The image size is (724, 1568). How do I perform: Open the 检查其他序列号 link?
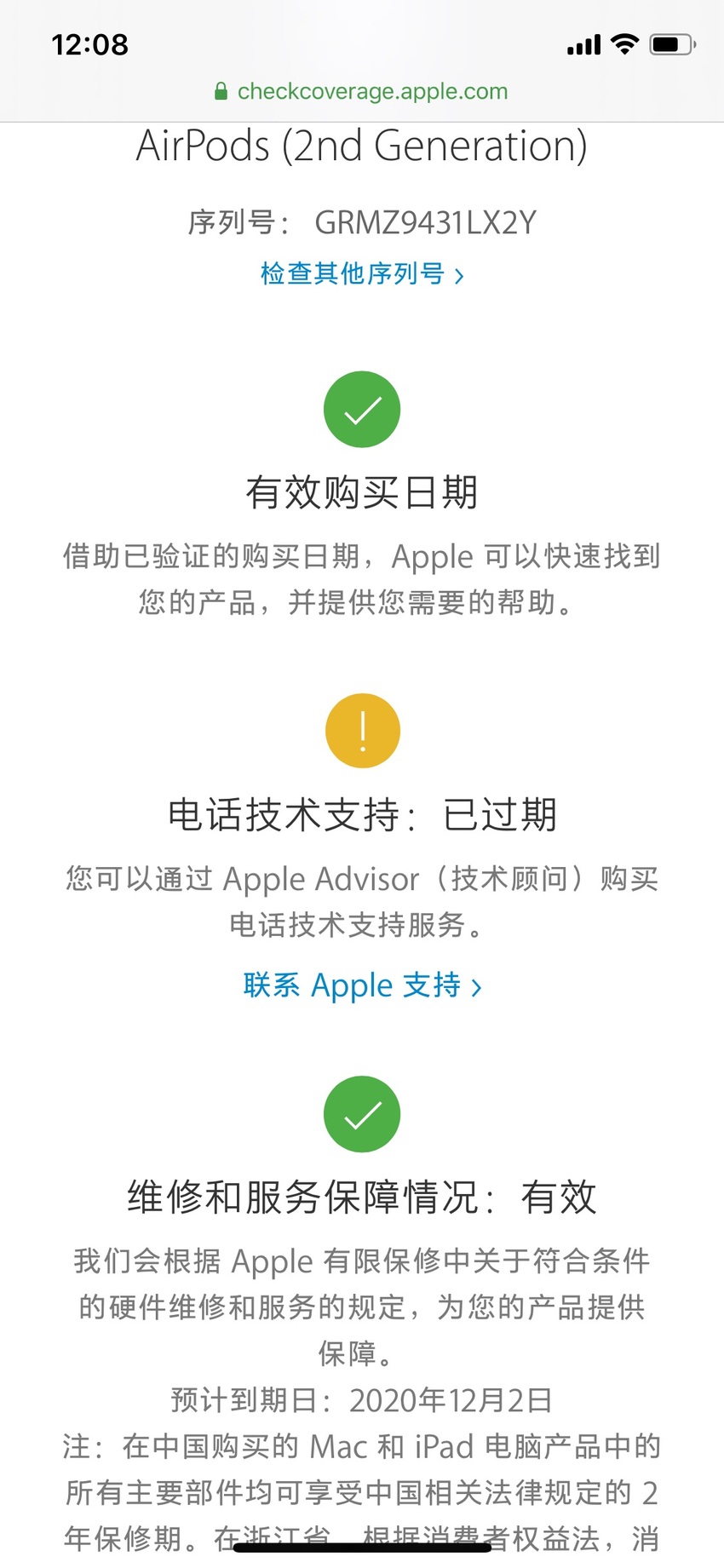(362, 274)
